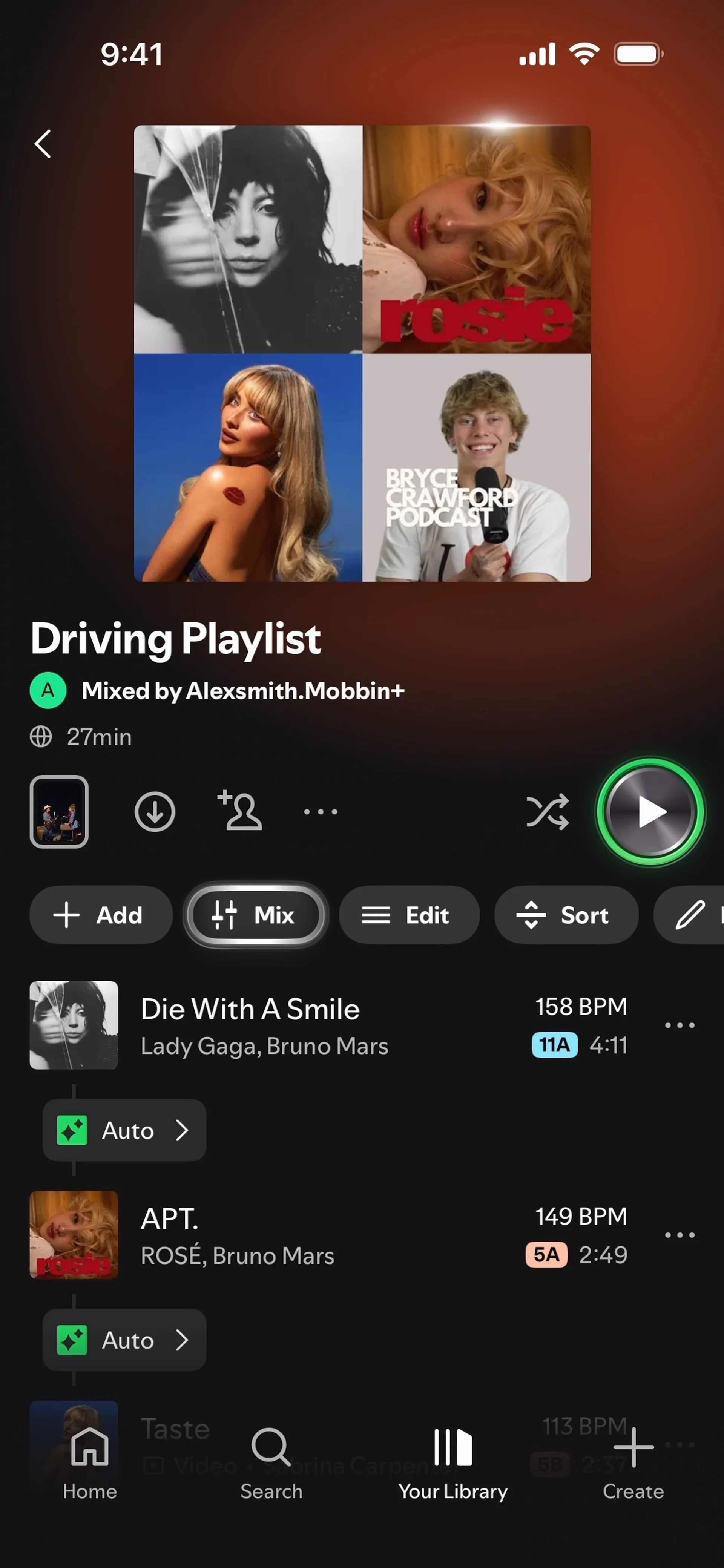Open playlist options next to the invite icon

tap(321, 811)
